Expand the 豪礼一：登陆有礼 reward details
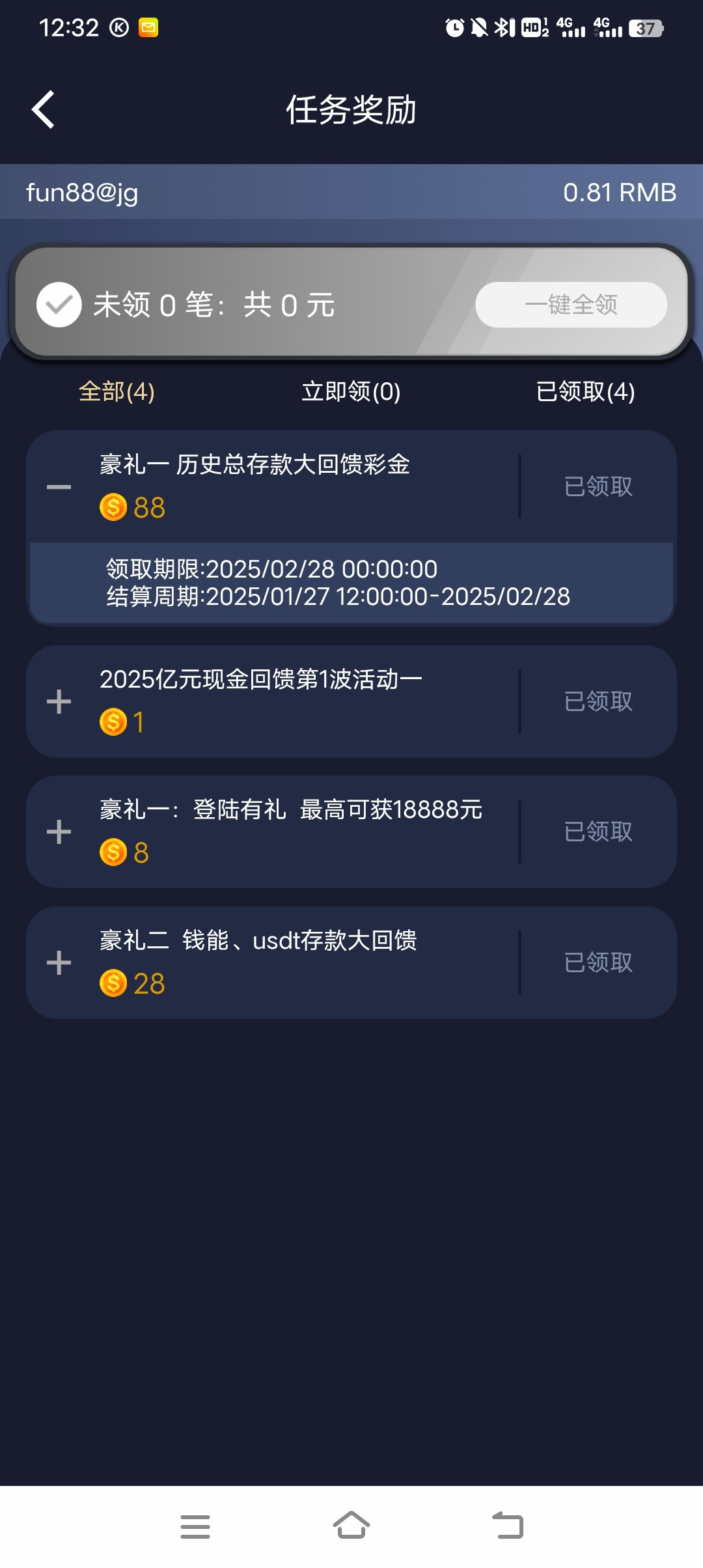 coord(59,832)
